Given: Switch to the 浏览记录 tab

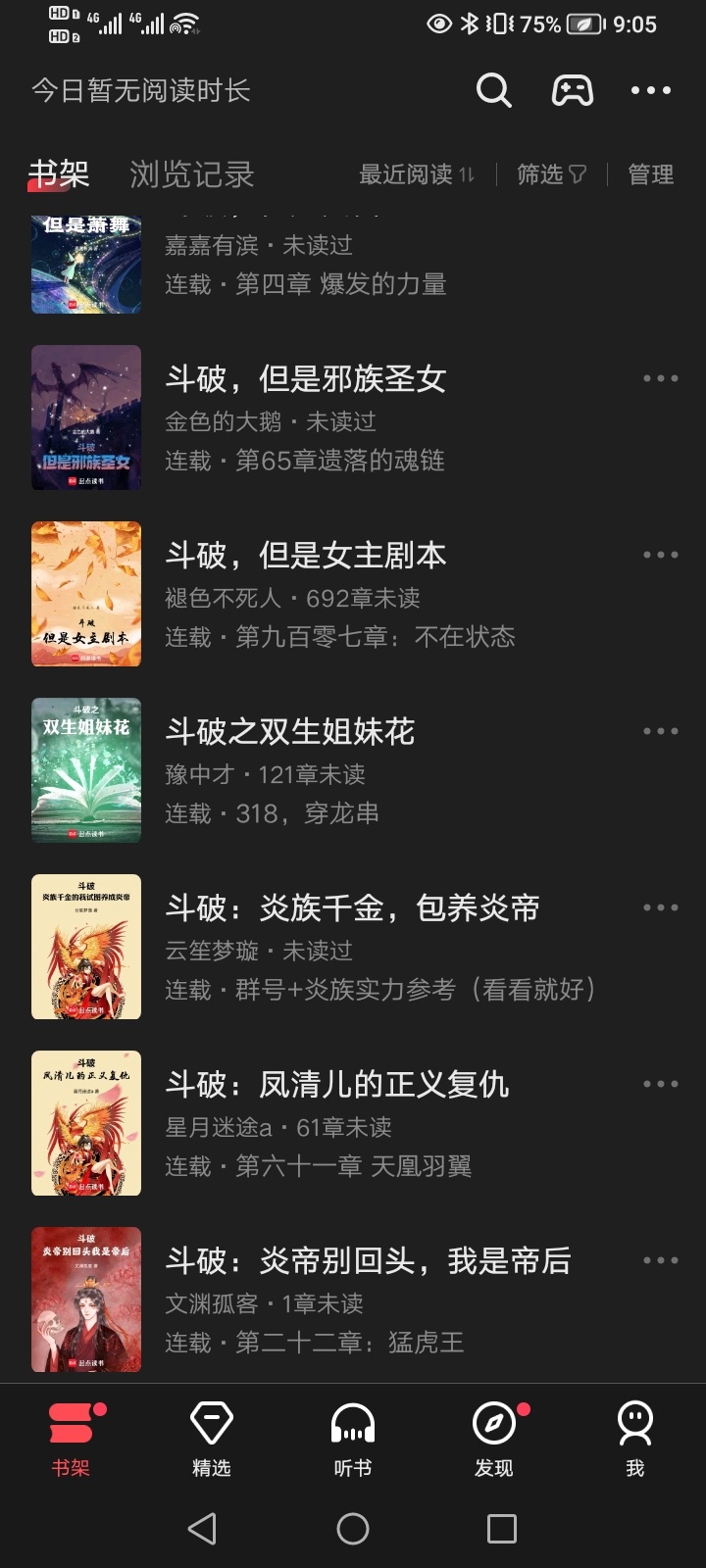Looking at the screenshot, I should pos(192,174).
